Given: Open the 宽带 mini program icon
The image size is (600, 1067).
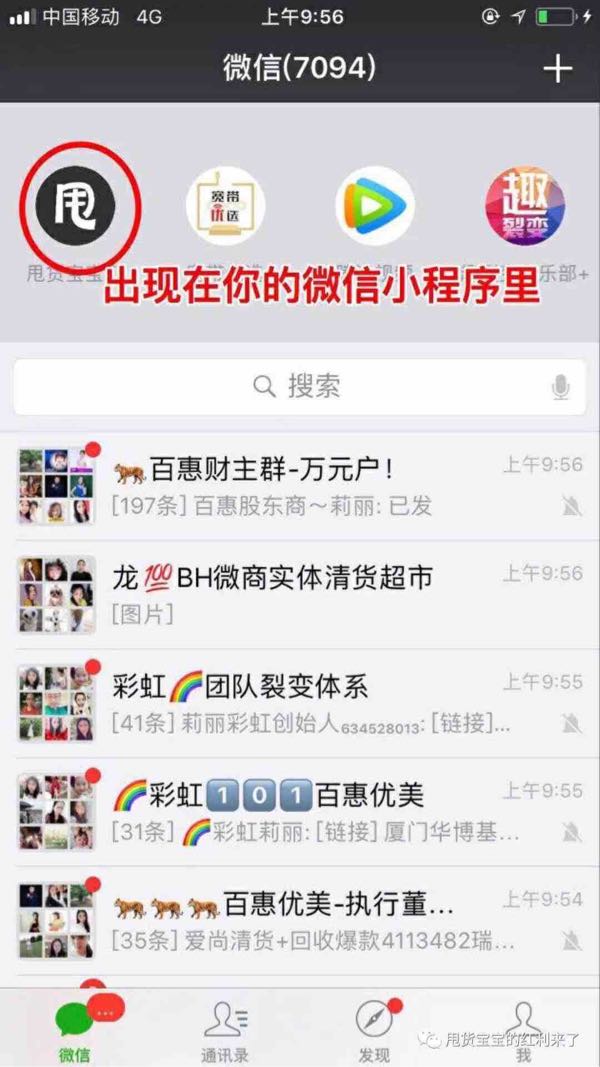Looking at the screenshot, I should tap(225, 206).
